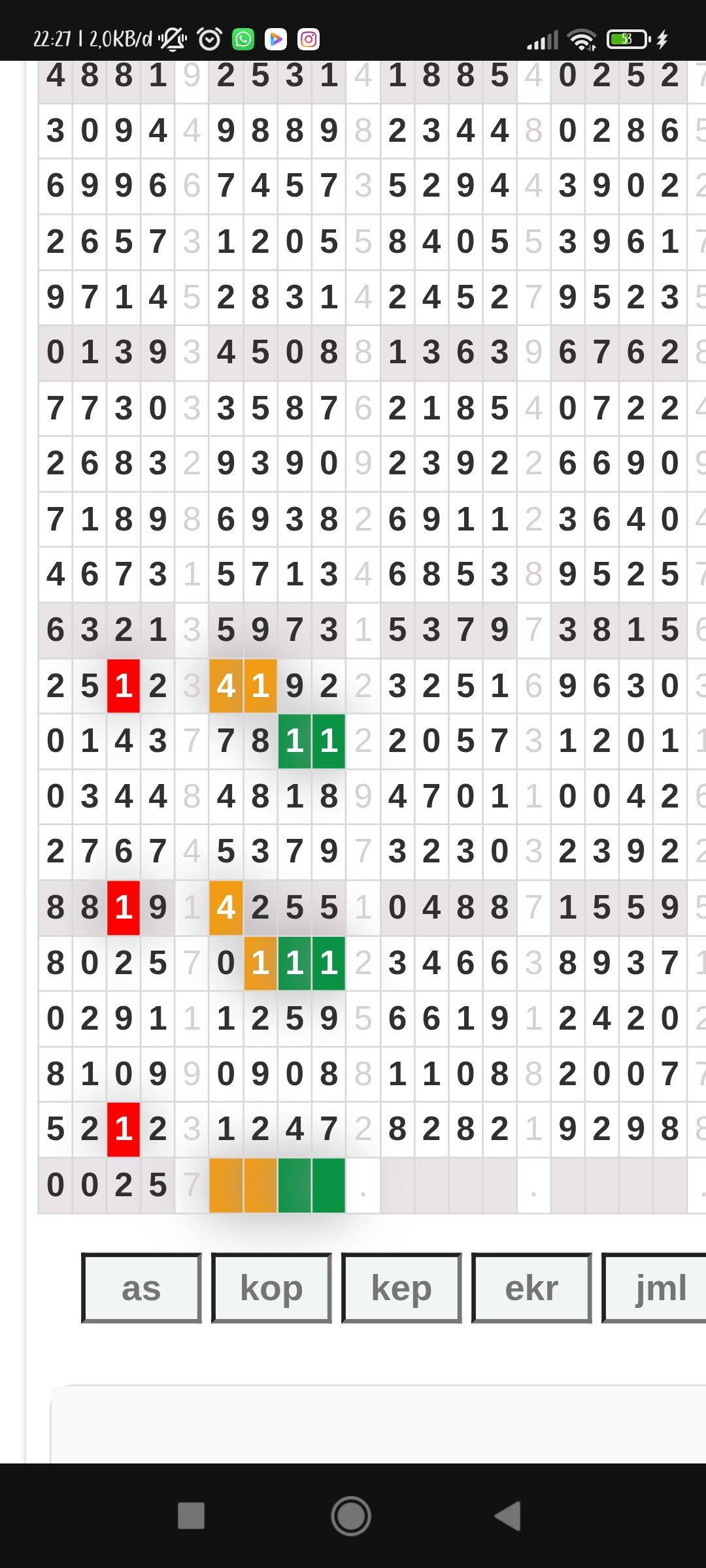Go to the home screen
Screen dimensions: 706x1568
351,1516
